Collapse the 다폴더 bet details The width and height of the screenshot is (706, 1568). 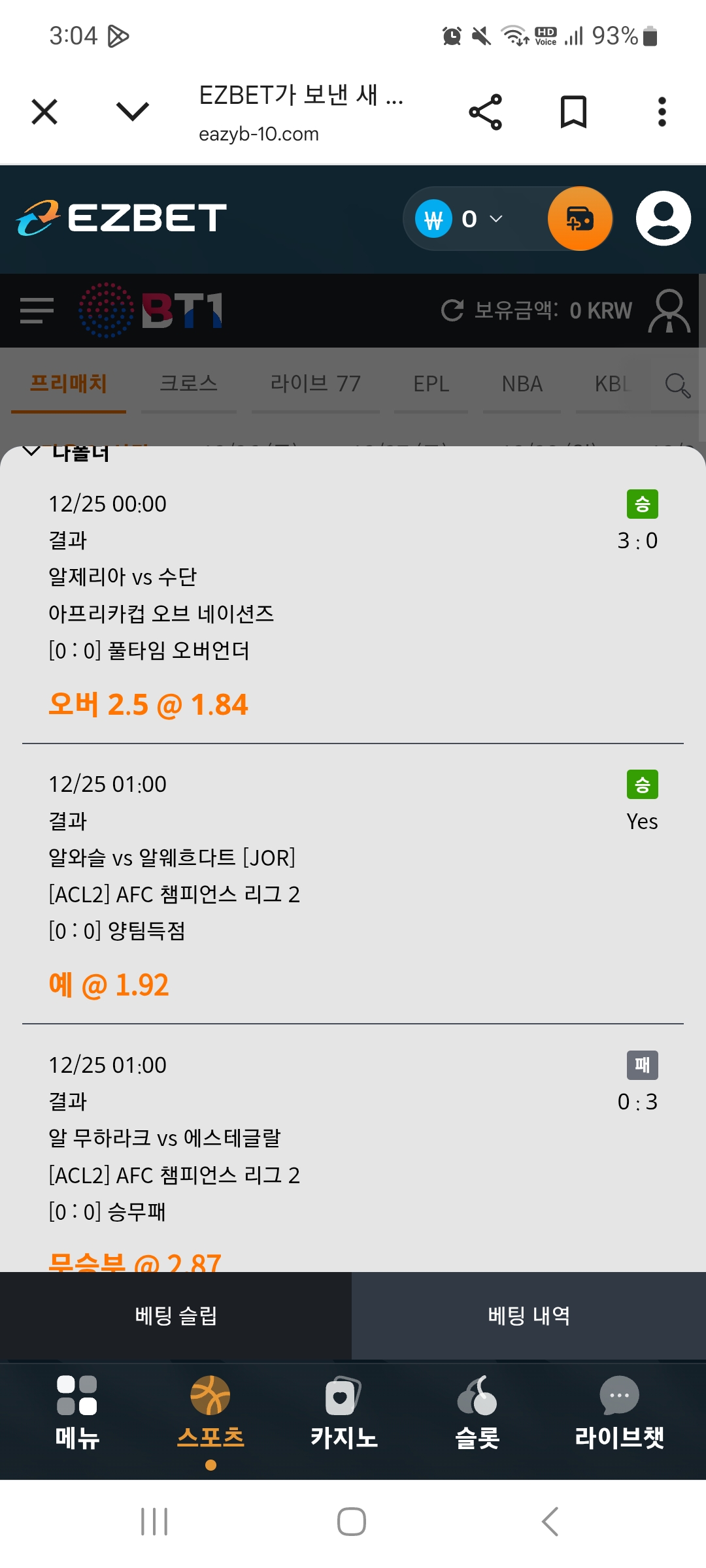(32, 452)
